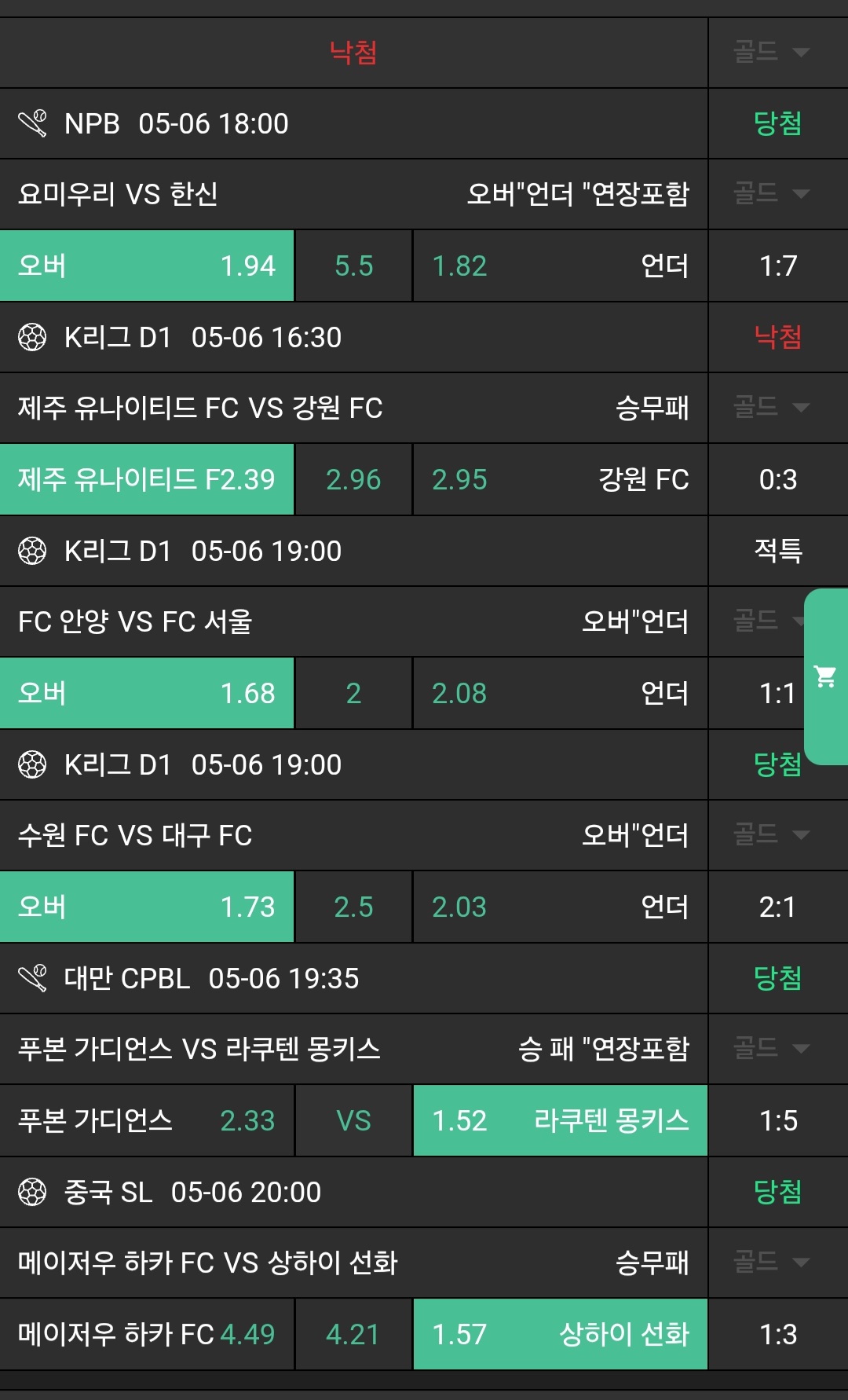The width and height of the screenshot is (848, 1400).
Task: Select 제주 유나이티드 FC at 2.39
Action: (x=147, y=479)
